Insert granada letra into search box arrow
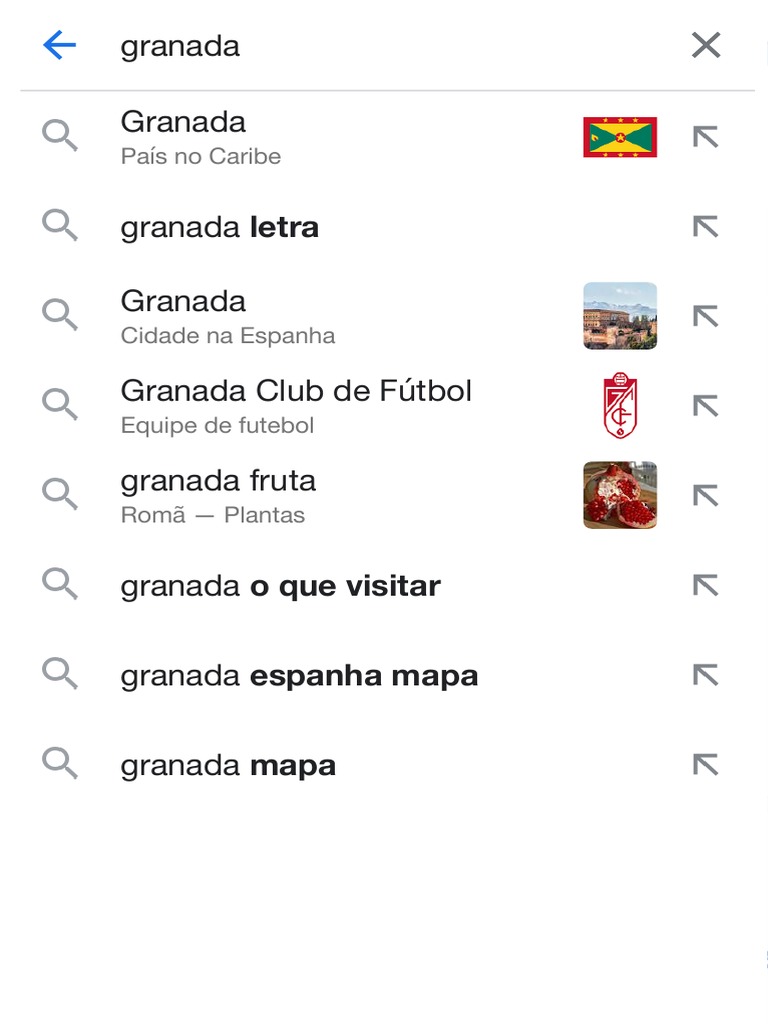 coord(706,227)
